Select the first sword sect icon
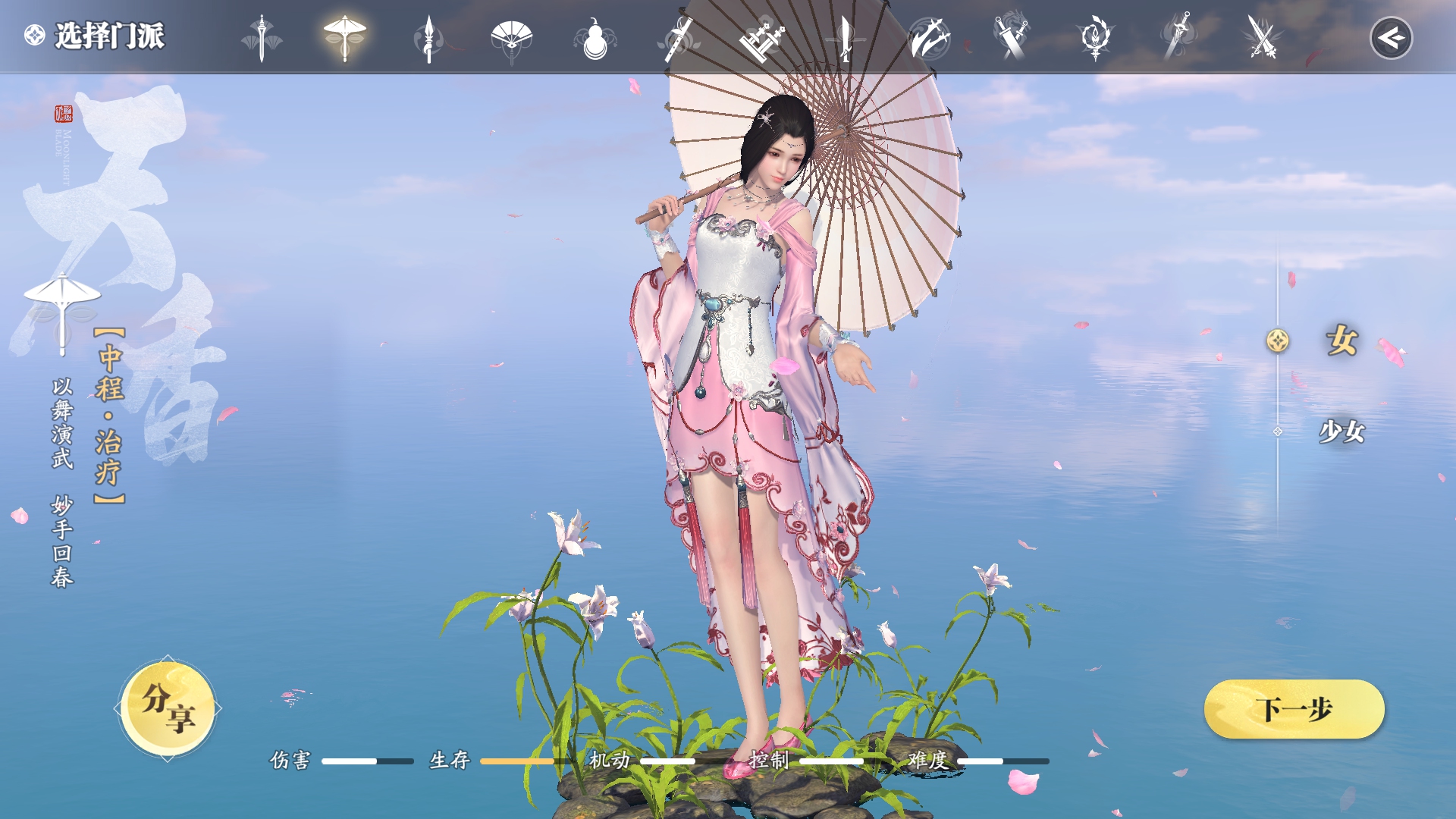Screen dimensions: 1456x819 click(262, 38)
